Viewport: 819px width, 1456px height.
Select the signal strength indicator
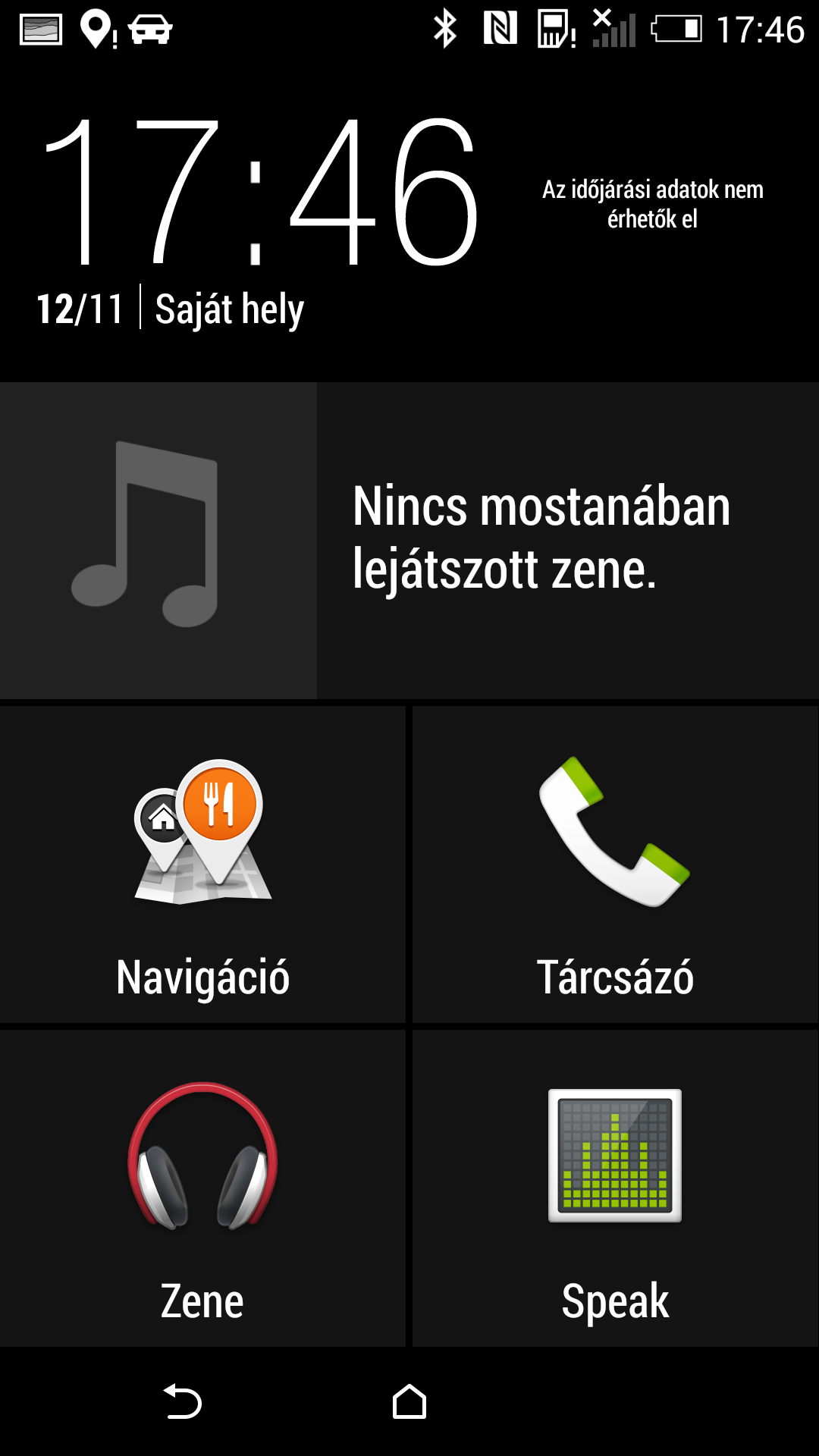point(616,30)
